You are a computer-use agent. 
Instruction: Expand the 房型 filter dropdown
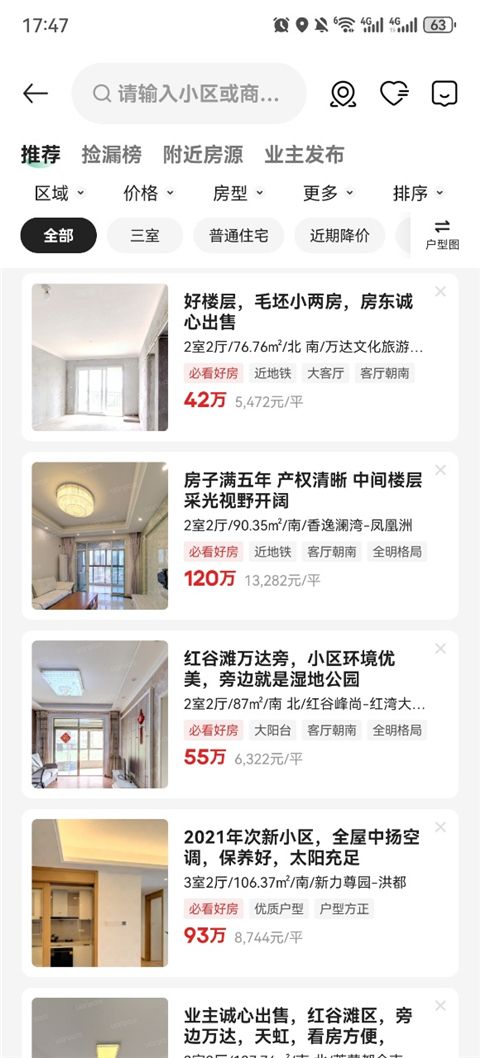(x=238, y=194)
